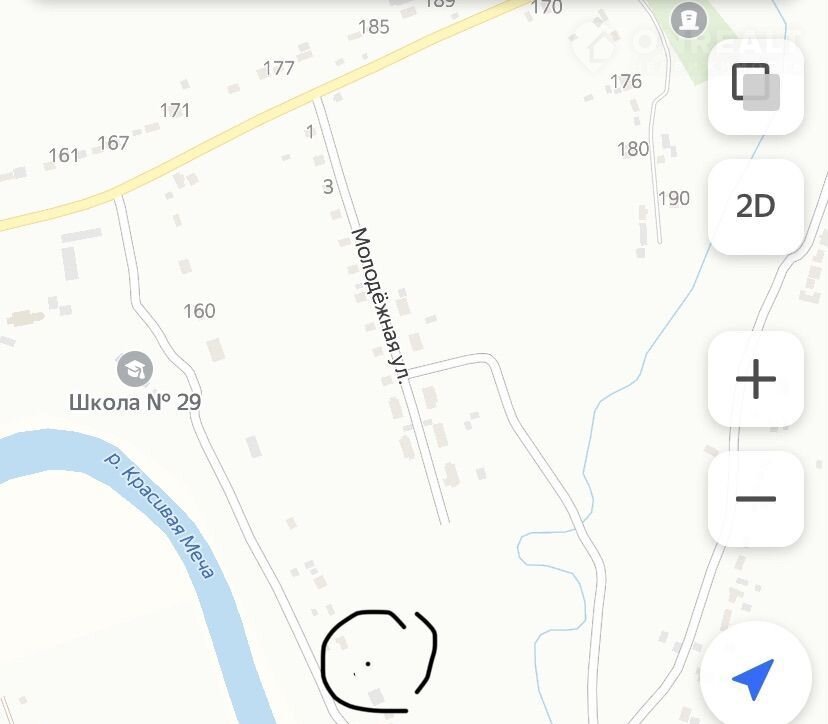Open the map layers selector
This screenshot has height=724, width=828.
point(755,86)
